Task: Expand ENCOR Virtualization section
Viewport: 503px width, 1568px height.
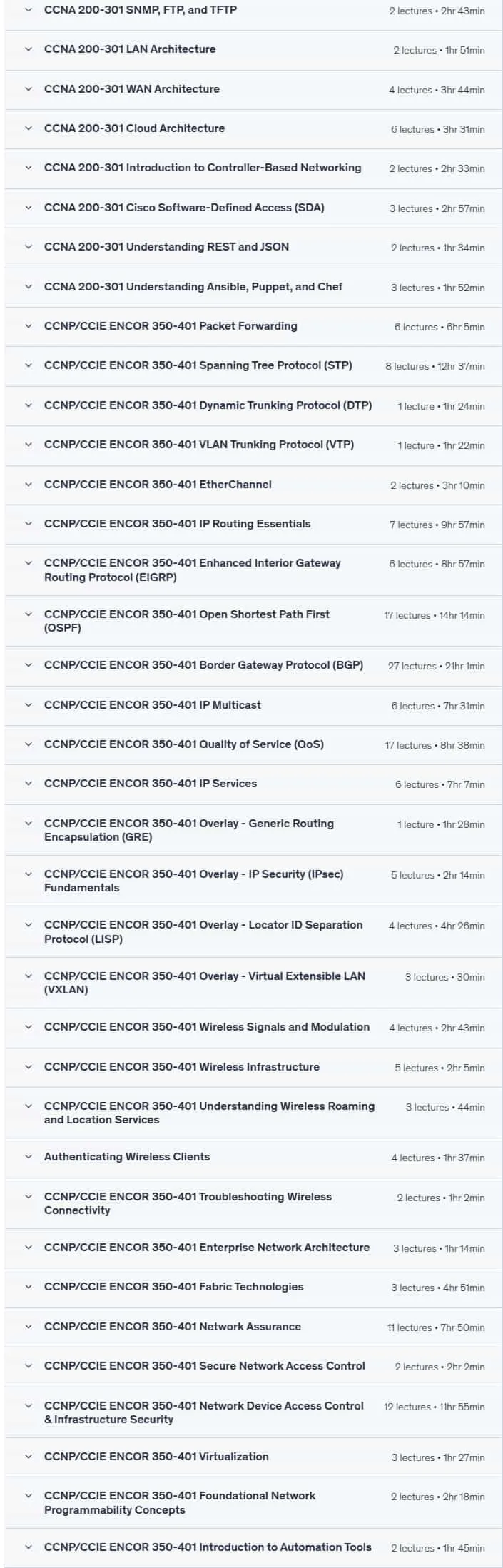Action: click(253, 1457)
